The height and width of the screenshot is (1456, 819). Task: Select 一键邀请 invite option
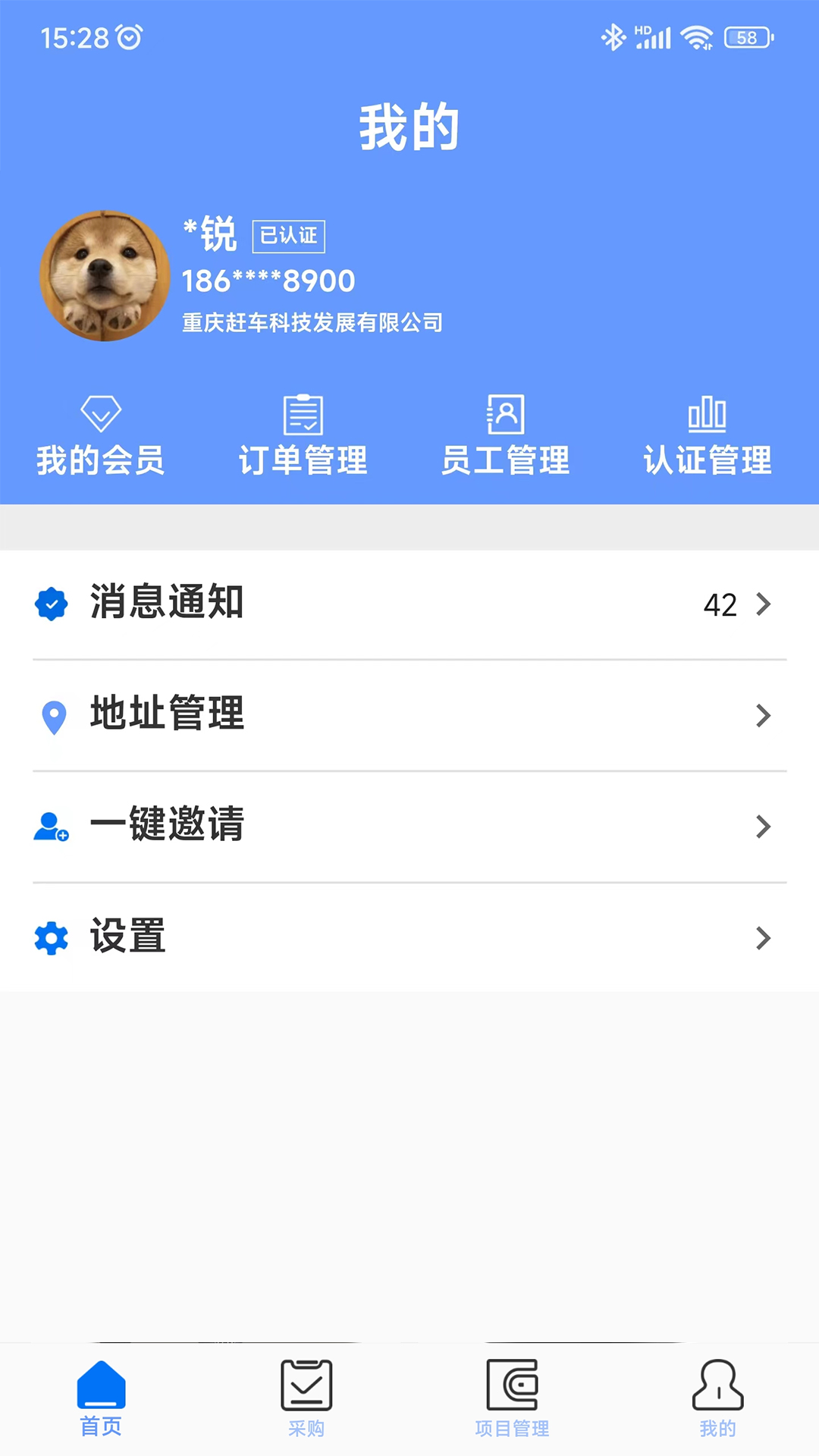[x=409, y=825]
